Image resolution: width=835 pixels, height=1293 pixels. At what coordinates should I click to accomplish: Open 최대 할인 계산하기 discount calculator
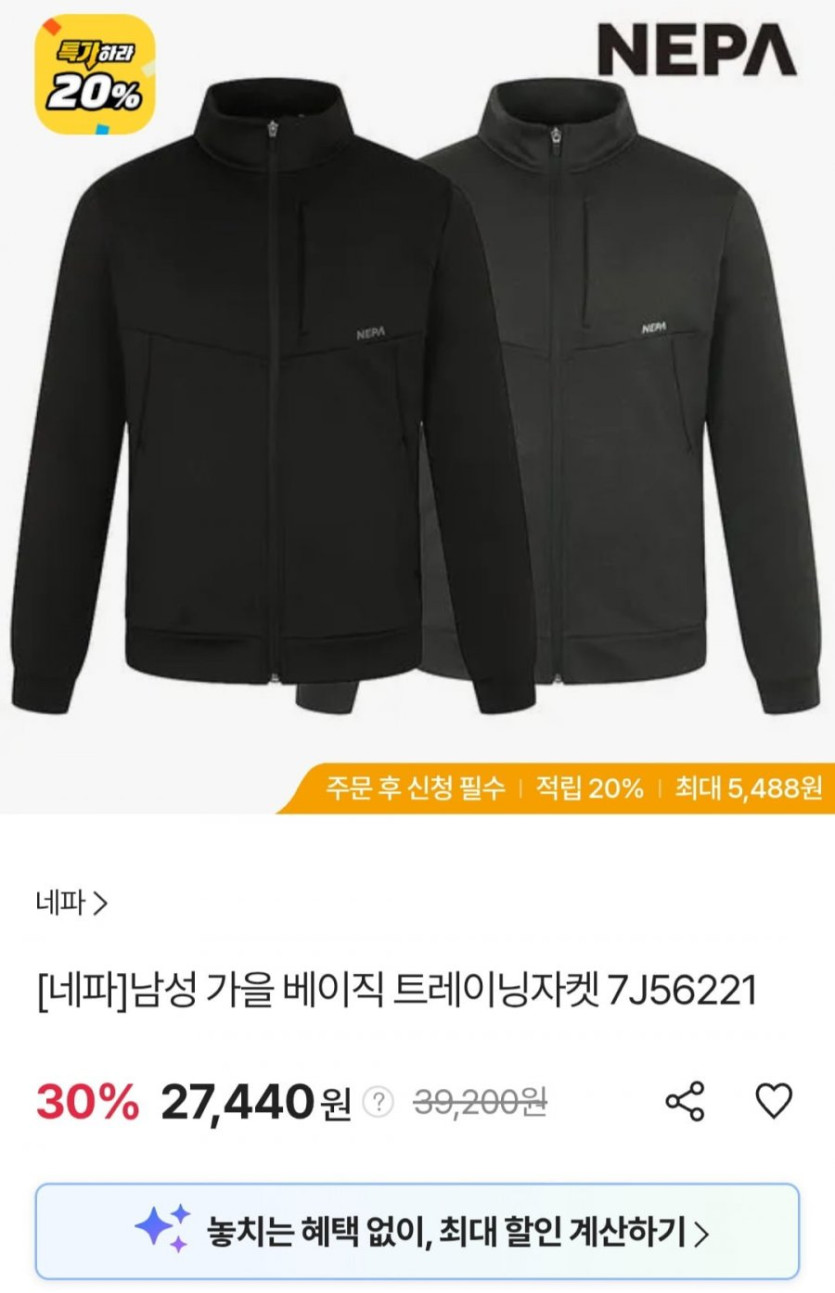tap(417, 1231)
